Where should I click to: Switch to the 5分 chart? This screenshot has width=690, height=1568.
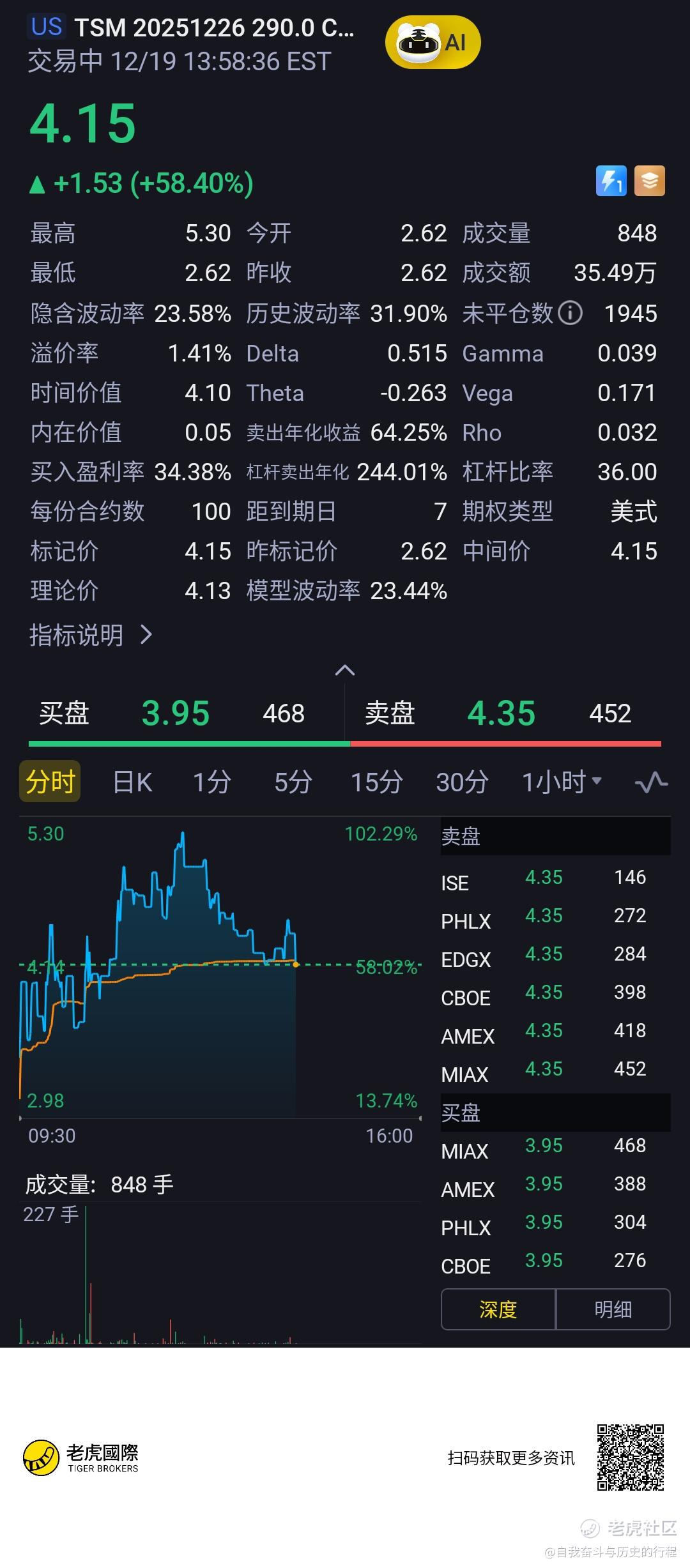(293, 782)
